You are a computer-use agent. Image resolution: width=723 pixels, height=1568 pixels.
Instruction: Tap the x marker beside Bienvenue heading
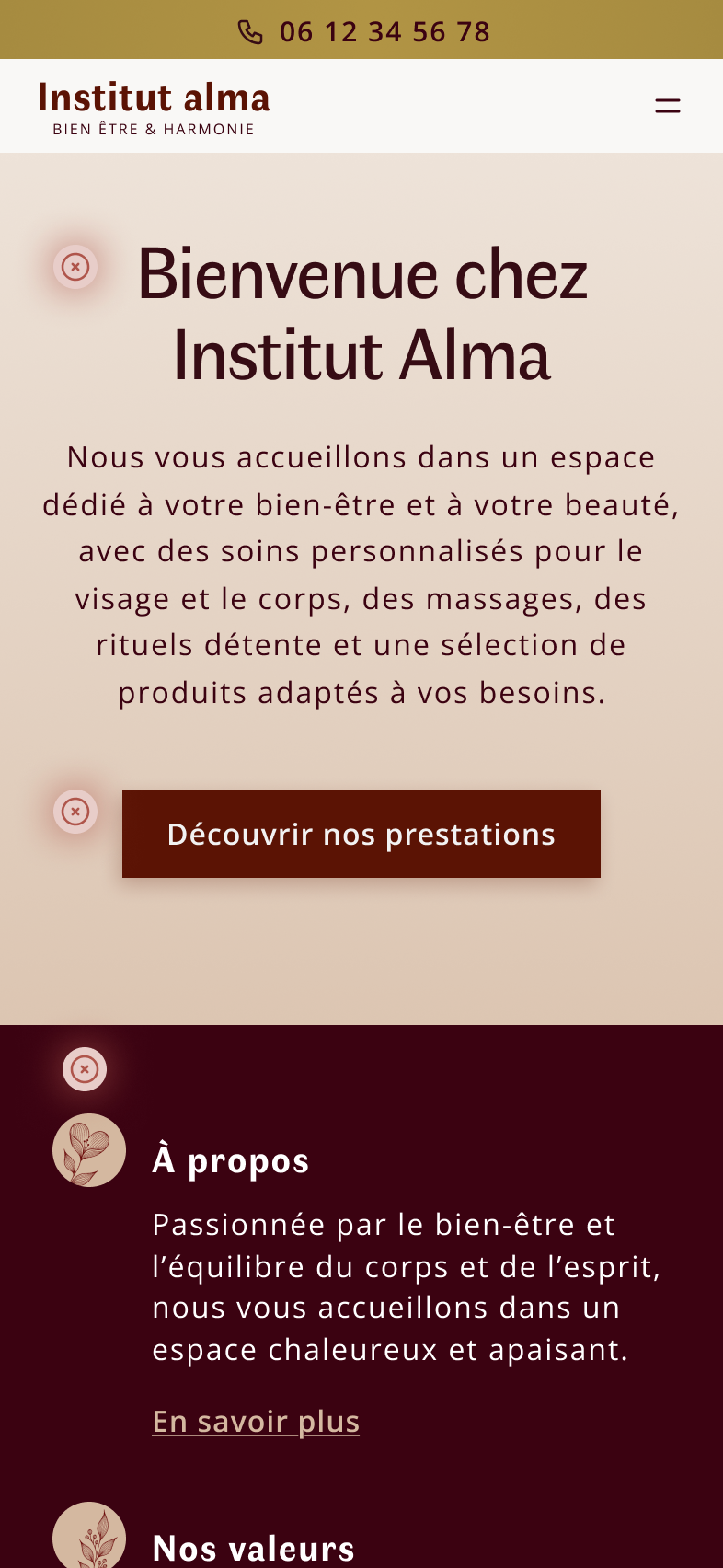[75, 267]
